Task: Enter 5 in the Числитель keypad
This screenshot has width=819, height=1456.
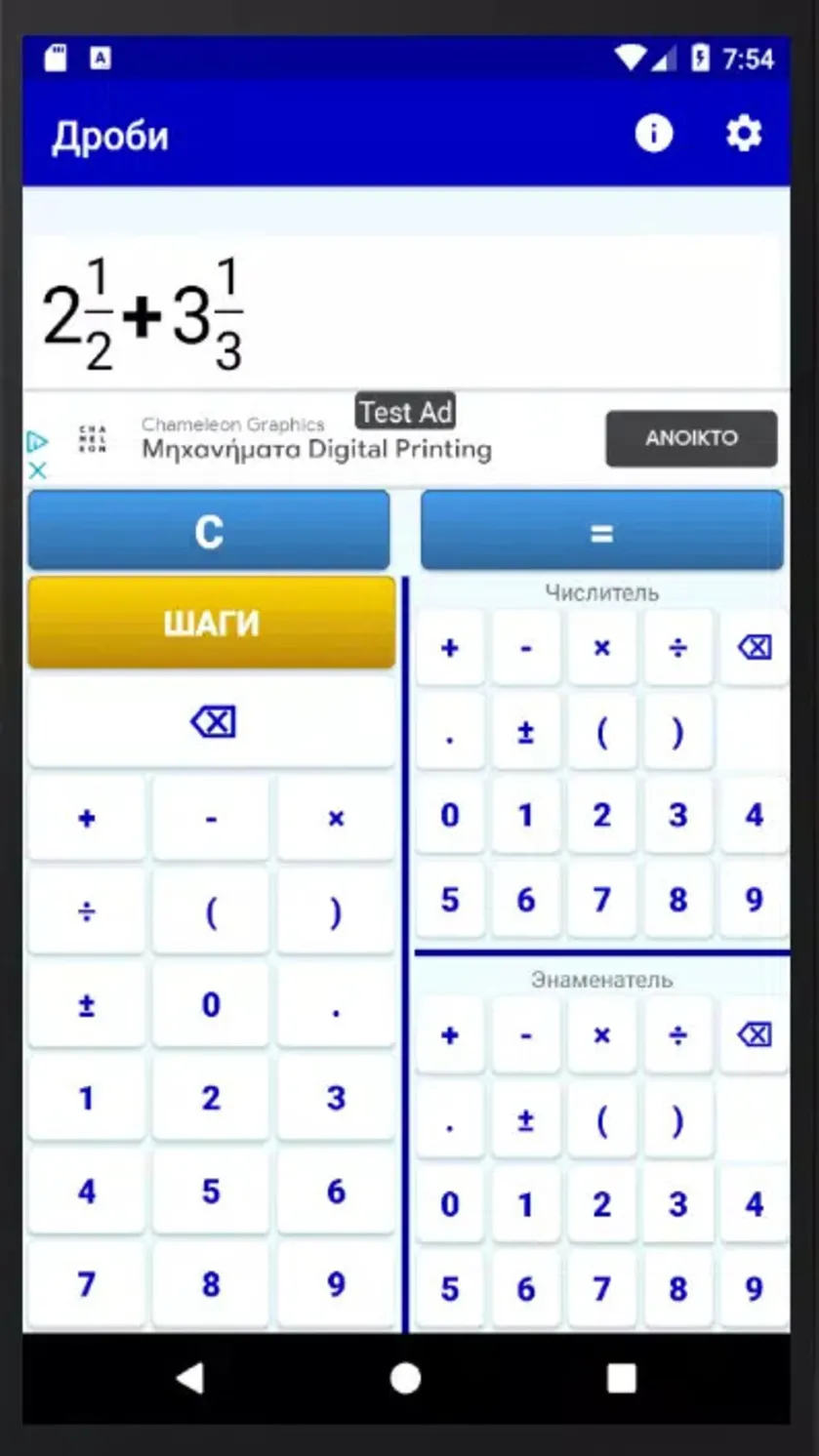Action: click(x=449, y=899)
